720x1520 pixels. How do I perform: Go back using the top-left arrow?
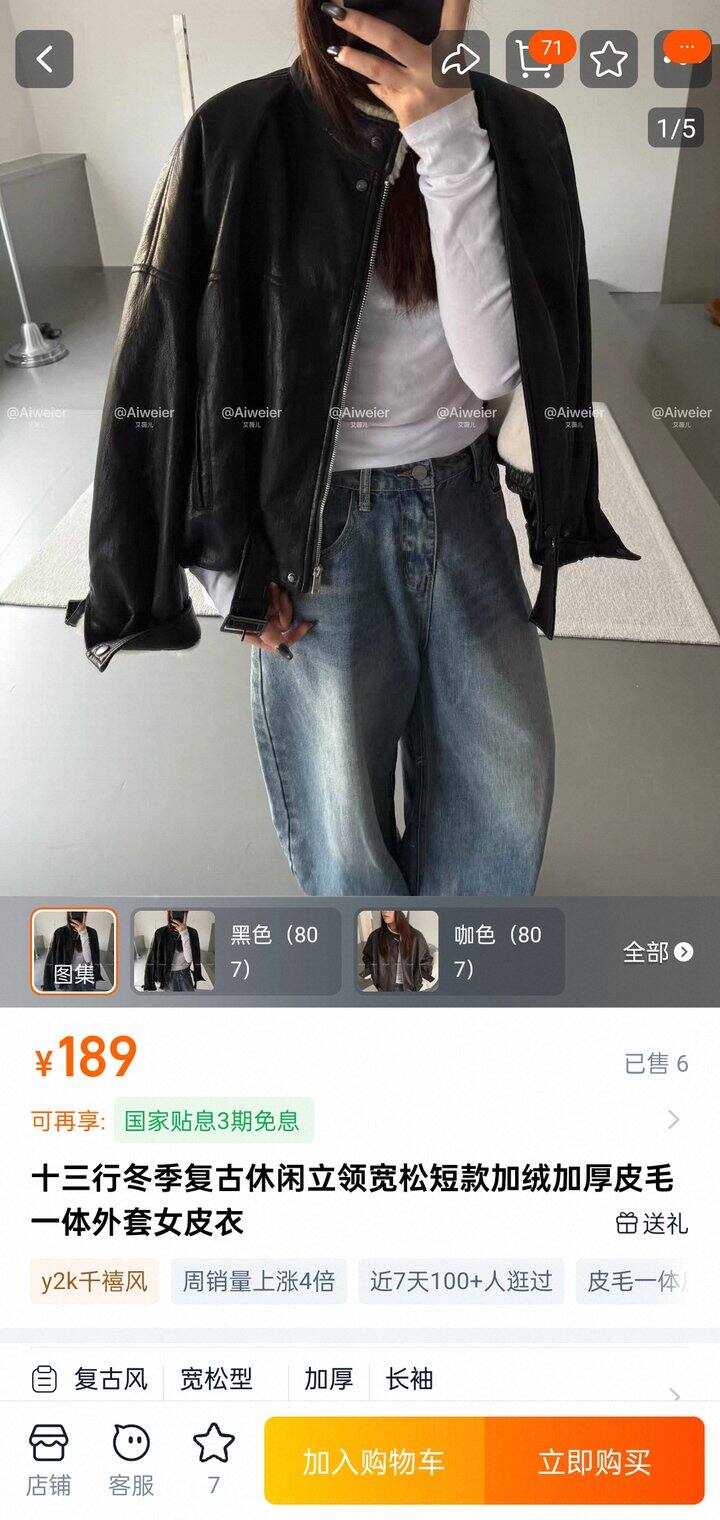44,59
